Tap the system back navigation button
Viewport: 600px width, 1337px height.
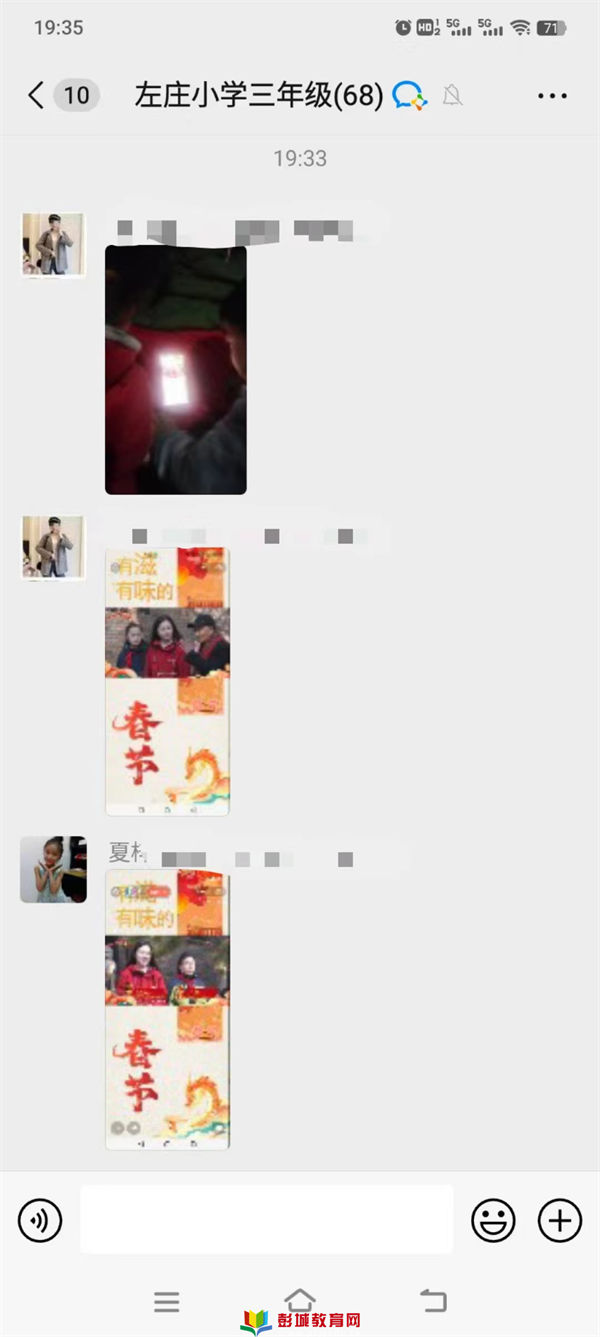click(x=433, y=1300)
